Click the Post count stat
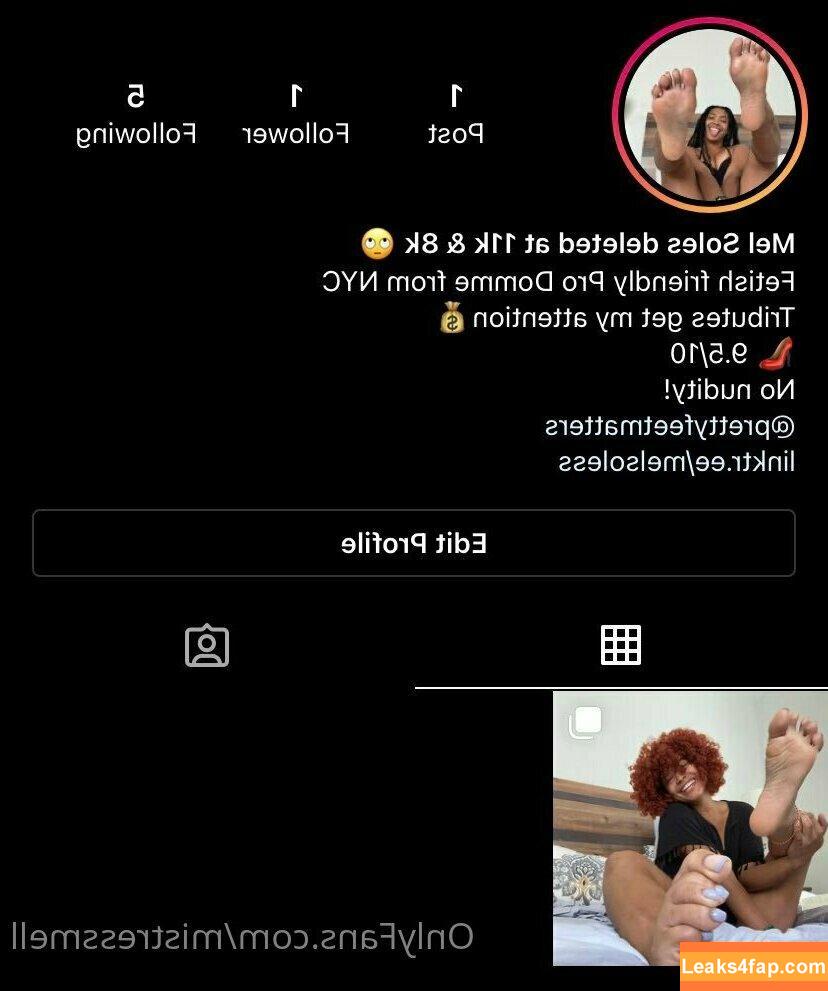This screenshot has width=828, height=991. 453,113
